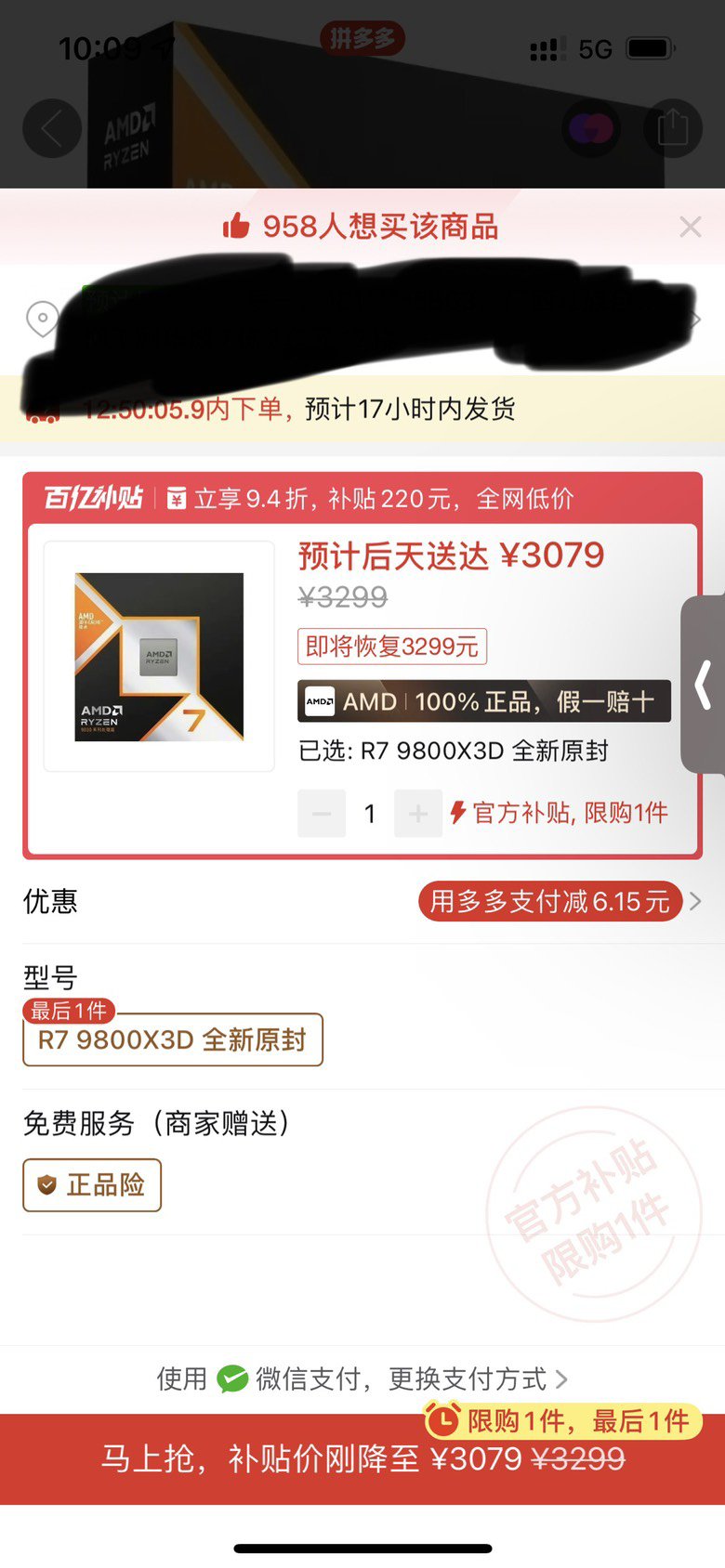Viewport: 725px width, 1568px height.
Task: Open the 用多多支付减6.15元 discount
Action: [560, 901]
